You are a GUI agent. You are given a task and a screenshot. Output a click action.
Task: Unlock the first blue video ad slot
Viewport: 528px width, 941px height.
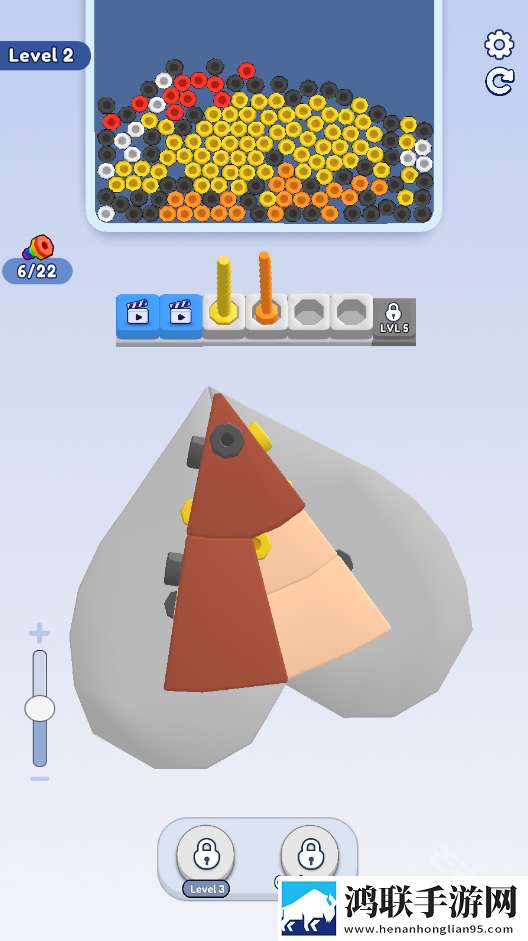138,316
